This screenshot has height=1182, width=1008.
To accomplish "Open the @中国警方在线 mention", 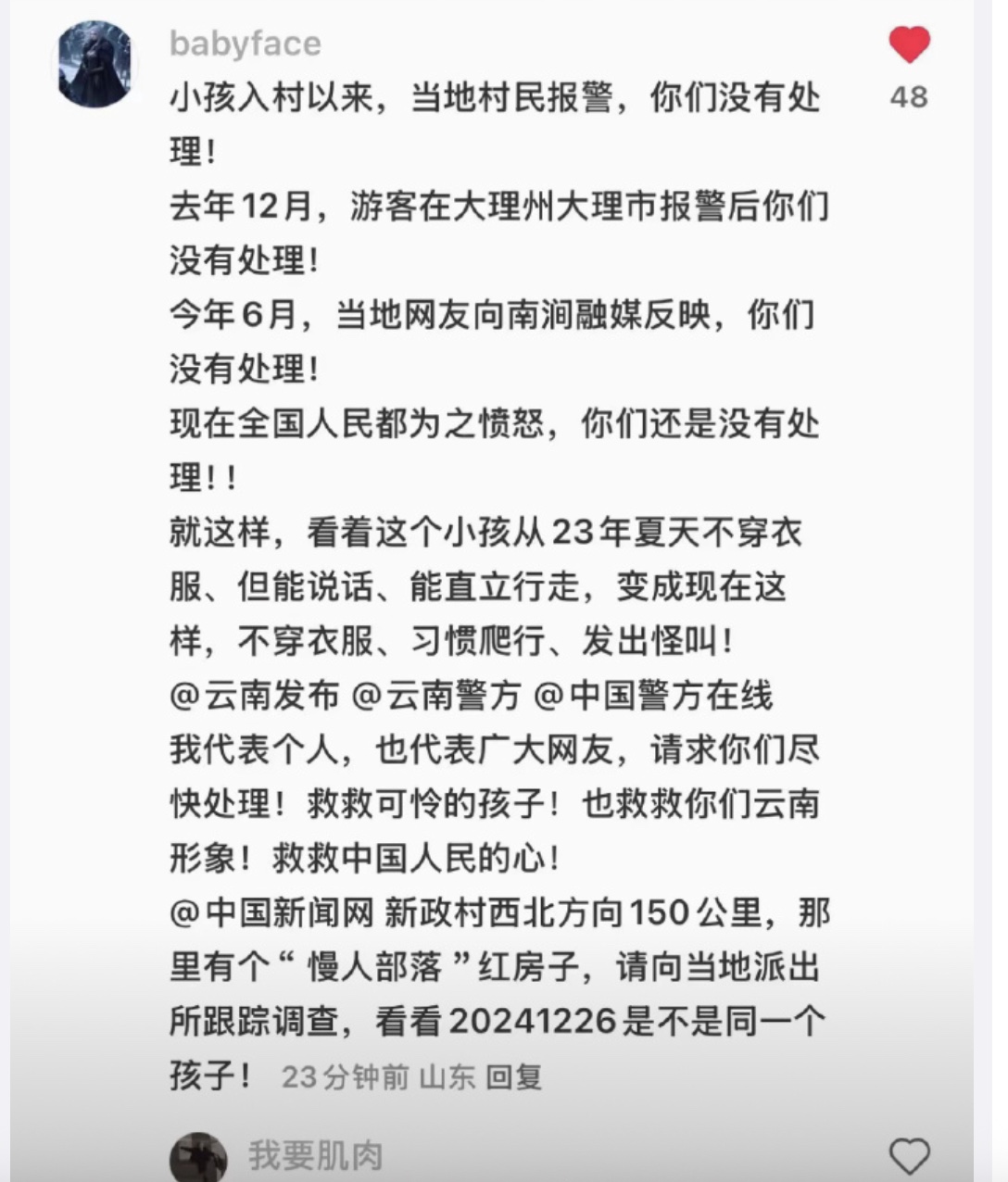I will 654,696.
